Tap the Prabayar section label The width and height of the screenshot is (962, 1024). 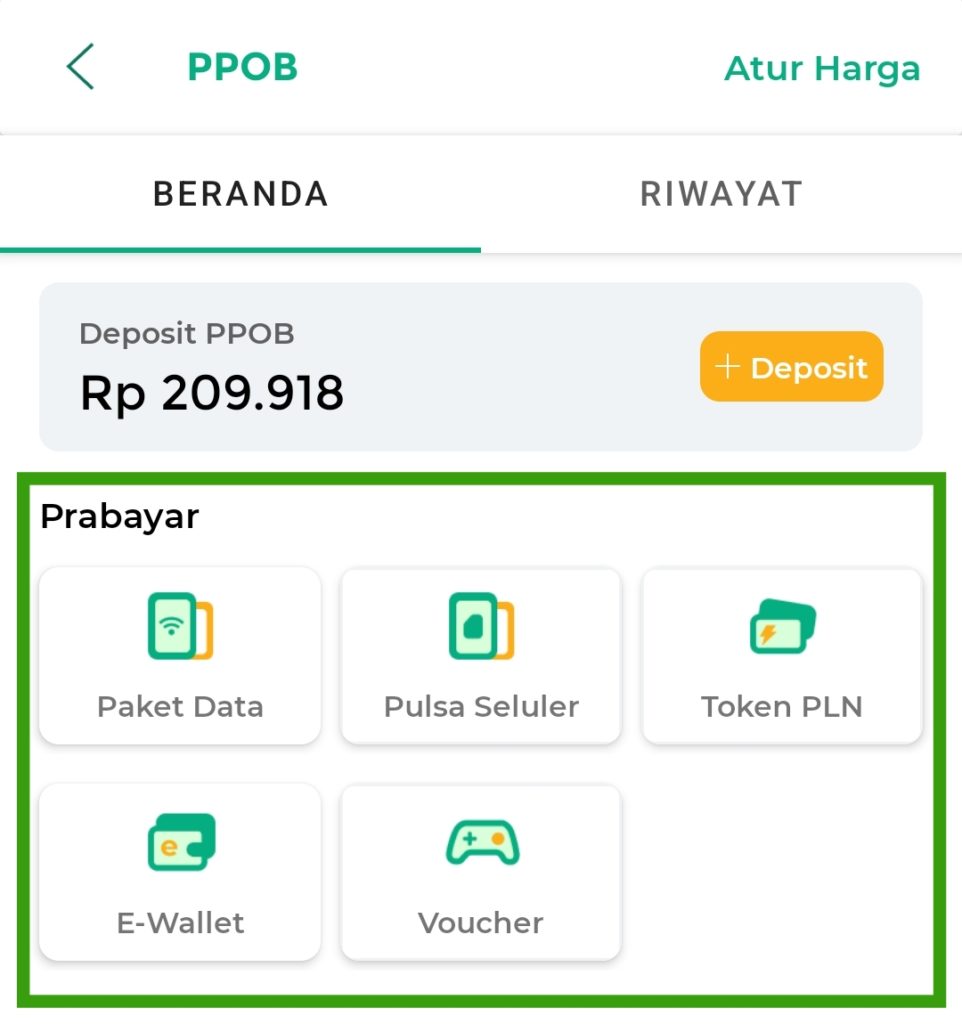[x=120, y=517]
